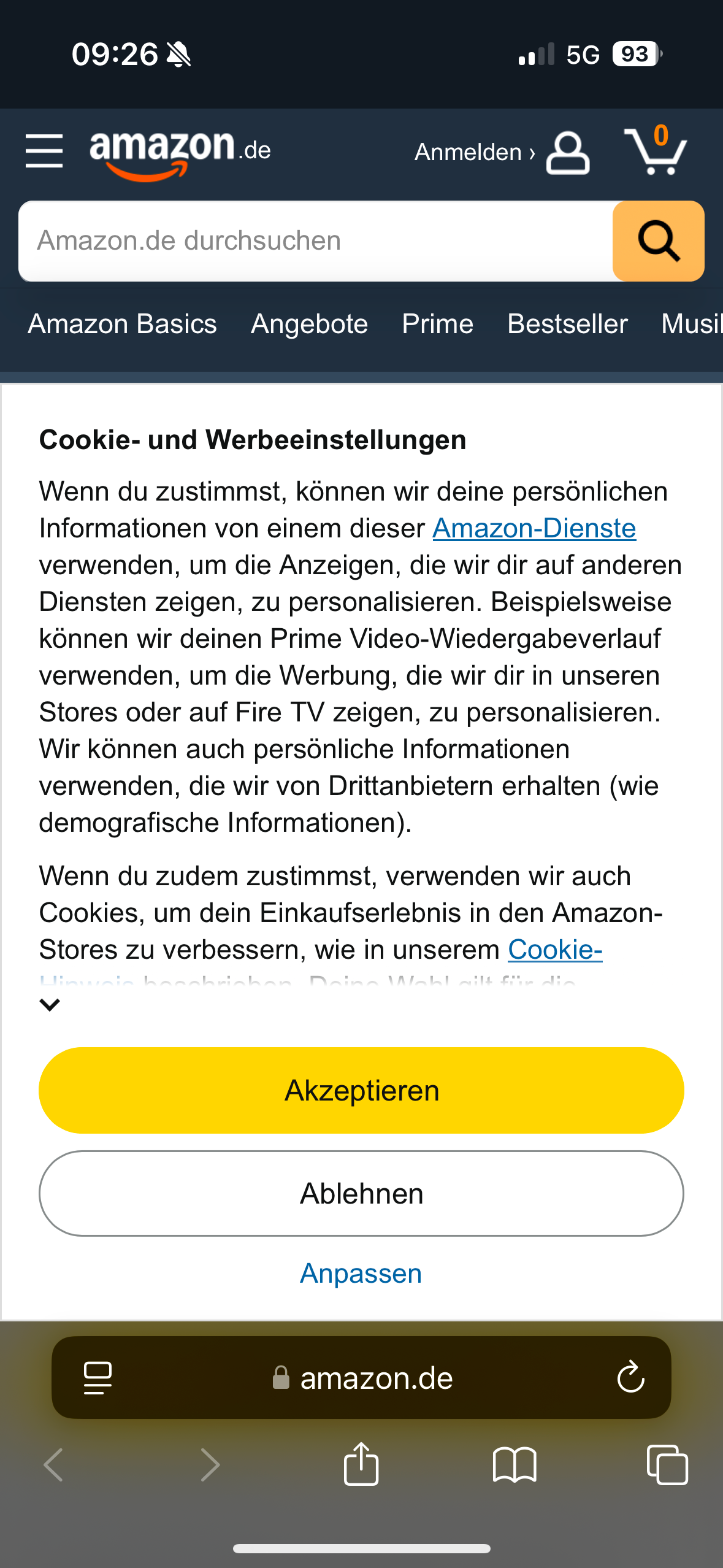Follow the Amazon-Dienste link
The image size is (723, 1568).
pos(534,528)
